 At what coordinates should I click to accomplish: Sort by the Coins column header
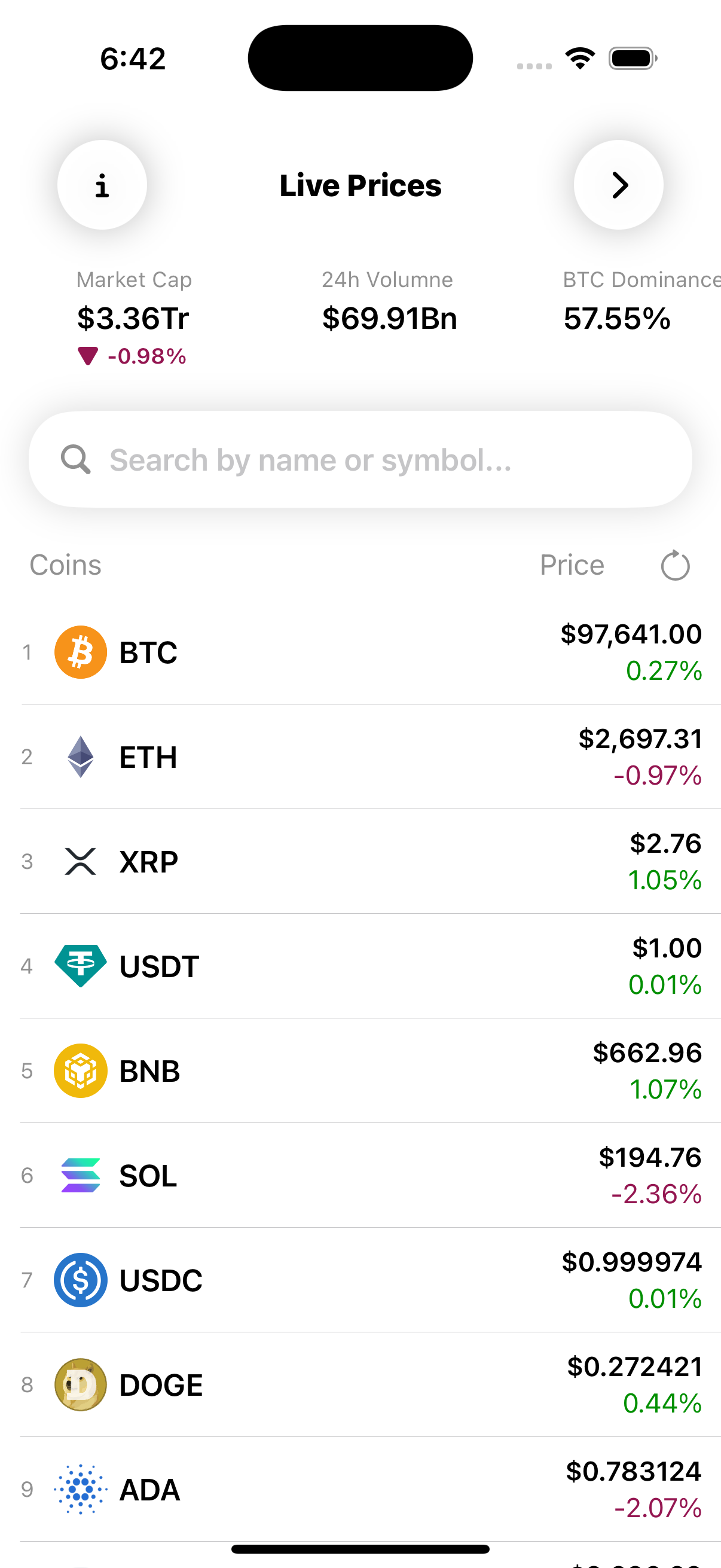(66, 565)
